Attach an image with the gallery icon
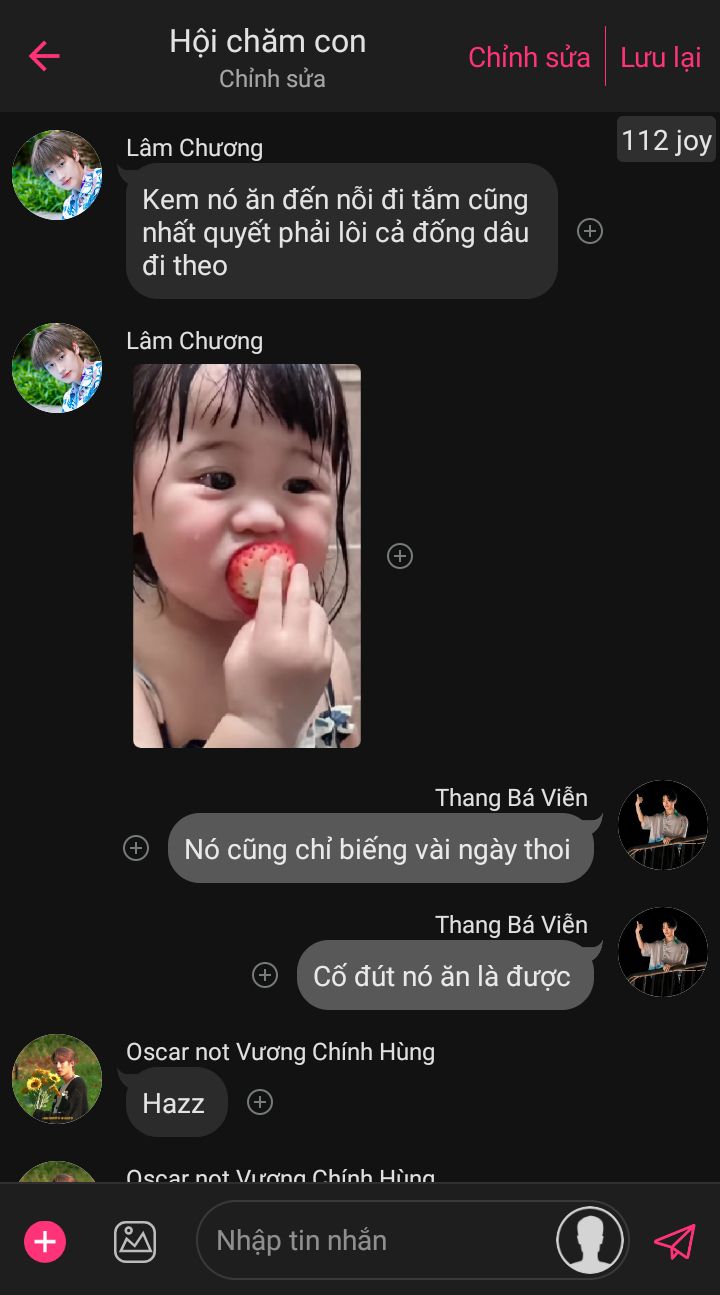The height and width of the screenshot is (1295, 720). click(x=135, y=1242)
